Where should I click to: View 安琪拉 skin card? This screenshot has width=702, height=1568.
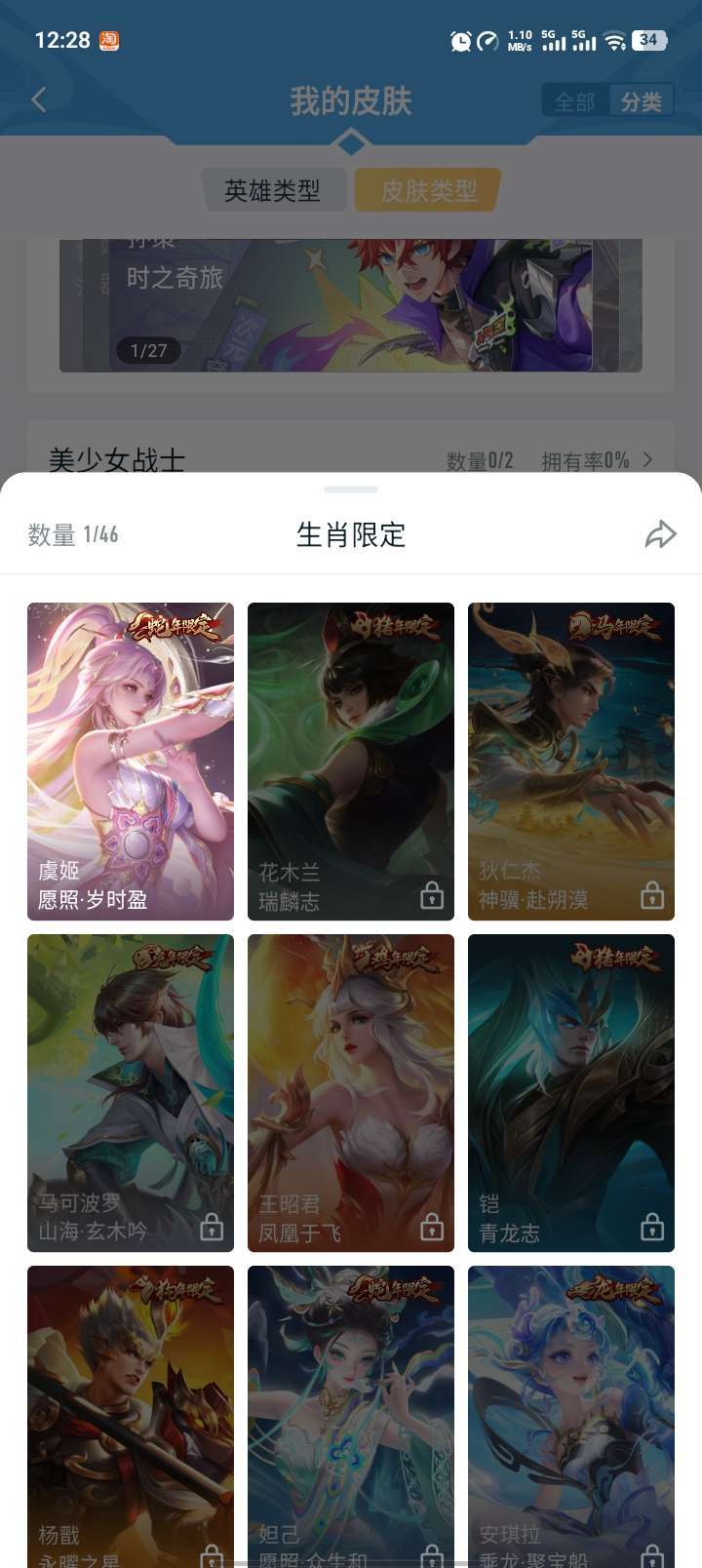(571, 1417)
